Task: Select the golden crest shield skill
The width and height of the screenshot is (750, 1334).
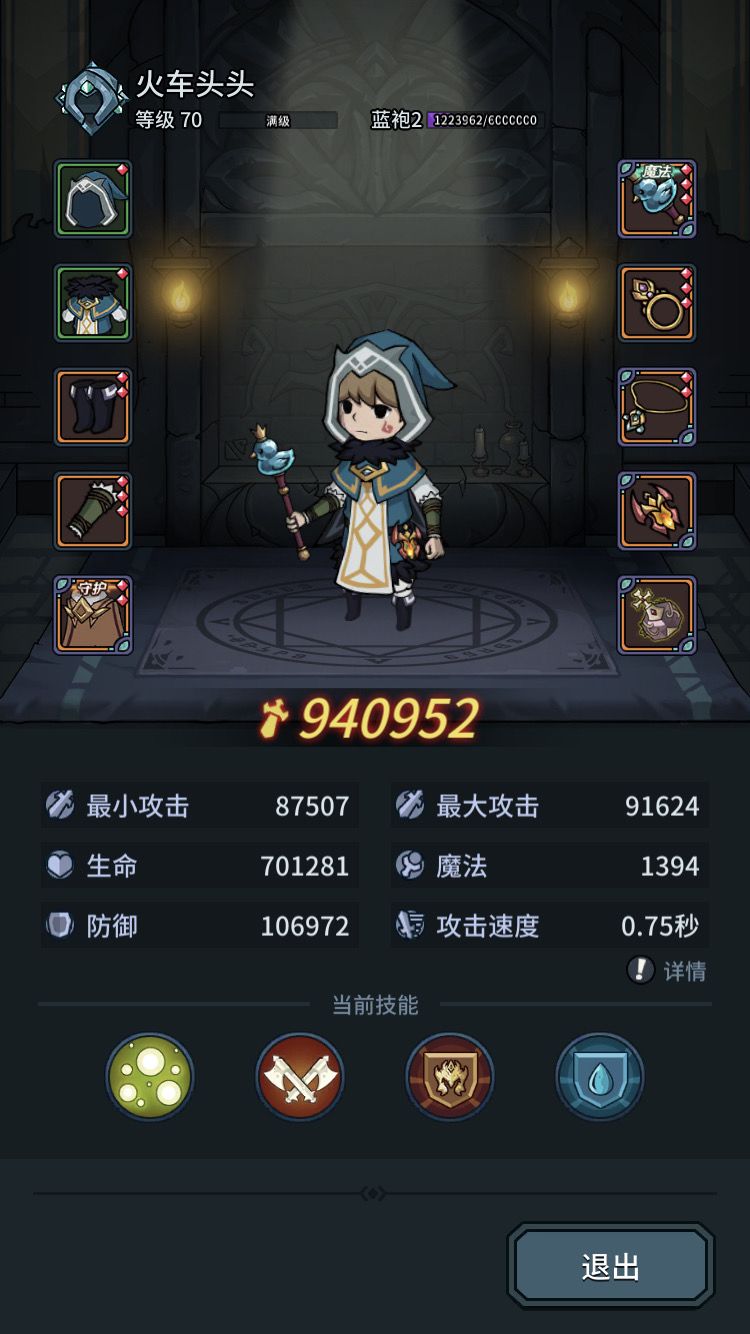Action: point(450,1077)
